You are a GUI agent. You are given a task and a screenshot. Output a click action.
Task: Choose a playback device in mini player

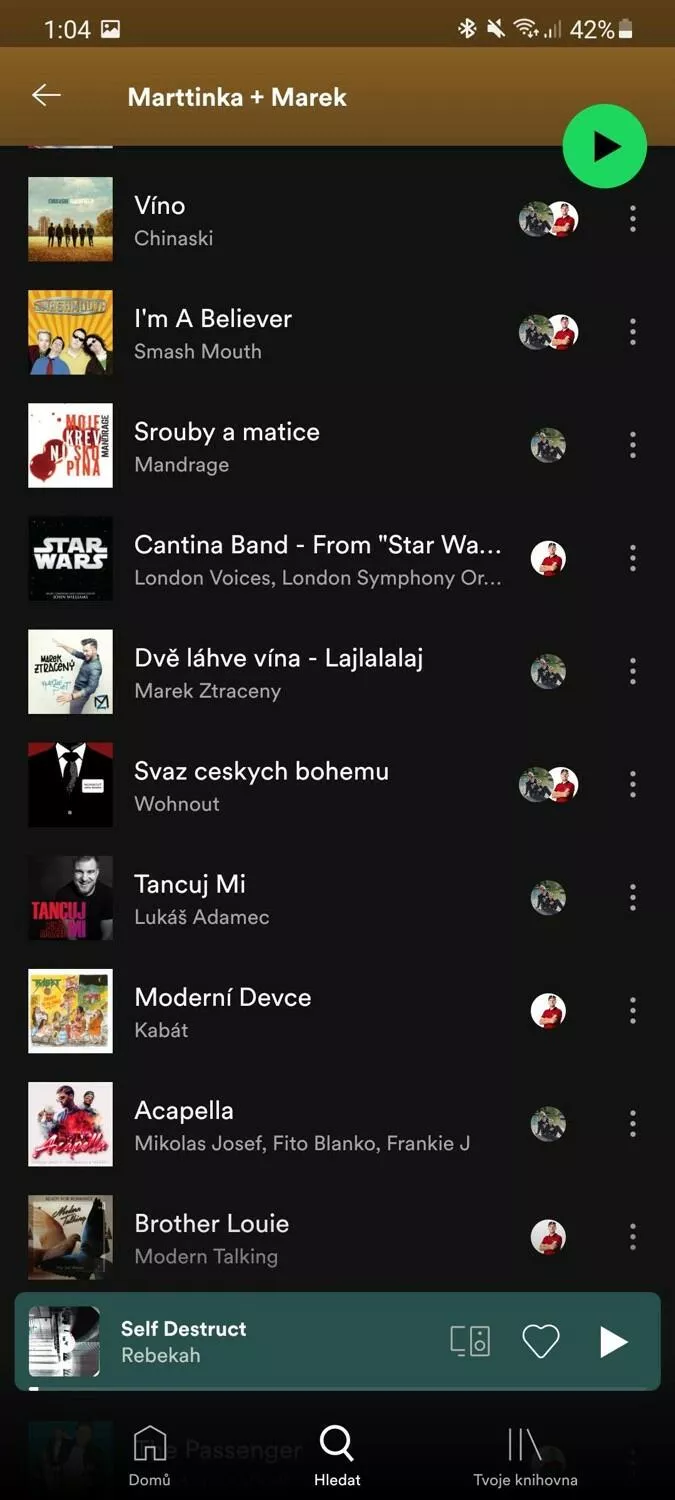(x=470, y=1341)
